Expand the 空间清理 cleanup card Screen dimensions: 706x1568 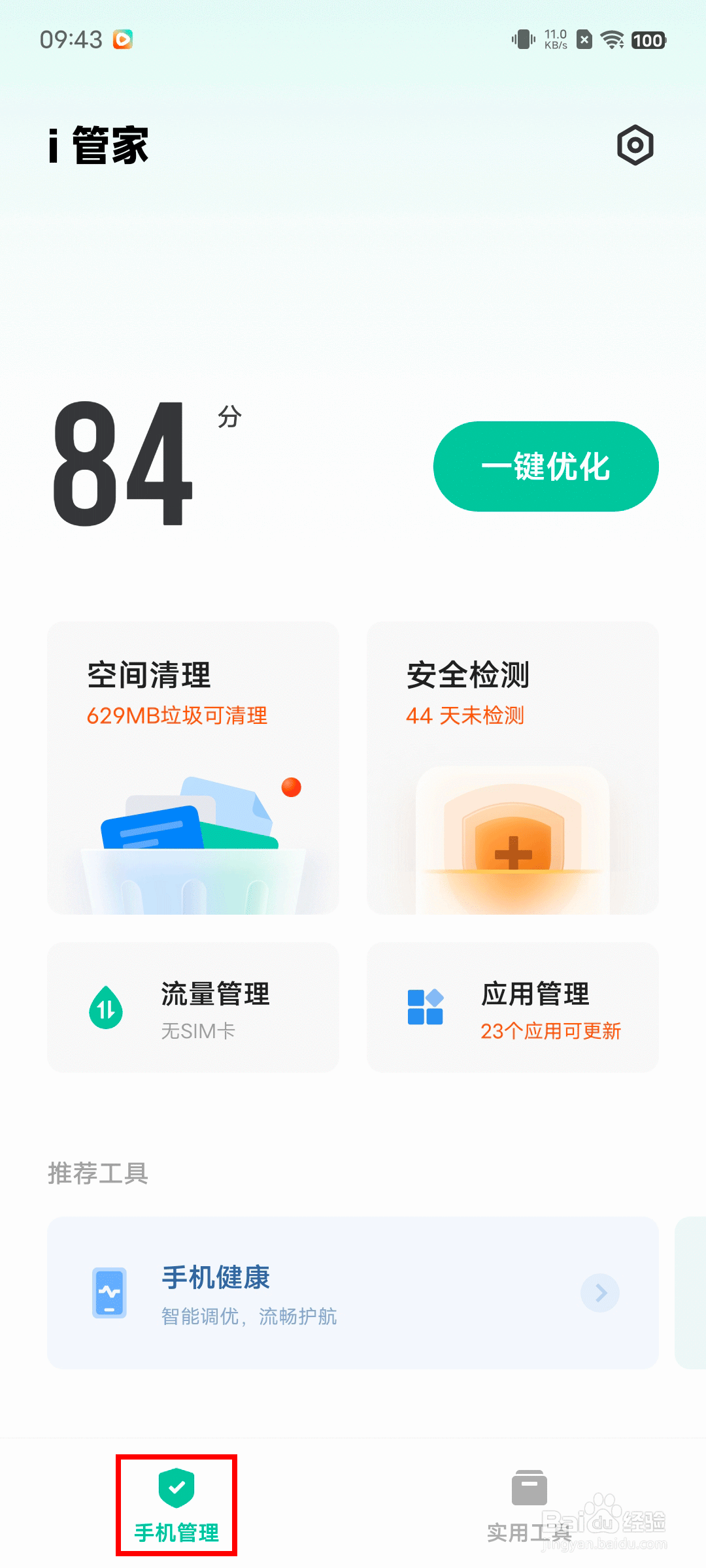(194, 771)
